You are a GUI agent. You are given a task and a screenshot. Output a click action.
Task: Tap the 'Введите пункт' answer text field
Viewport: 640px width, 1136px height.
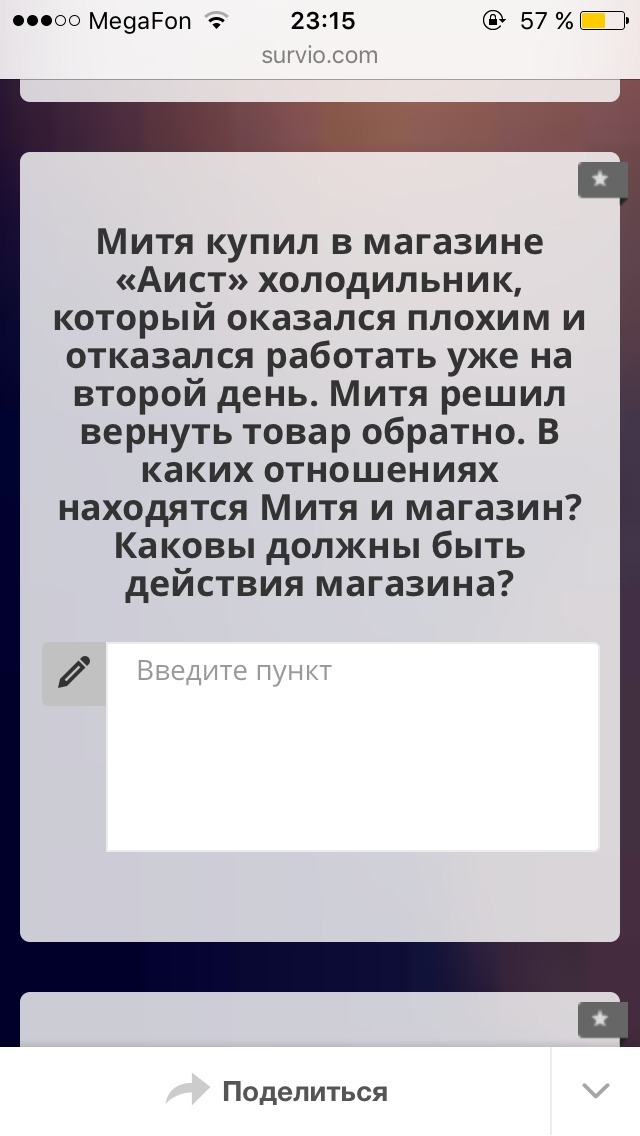coord(352,746)
